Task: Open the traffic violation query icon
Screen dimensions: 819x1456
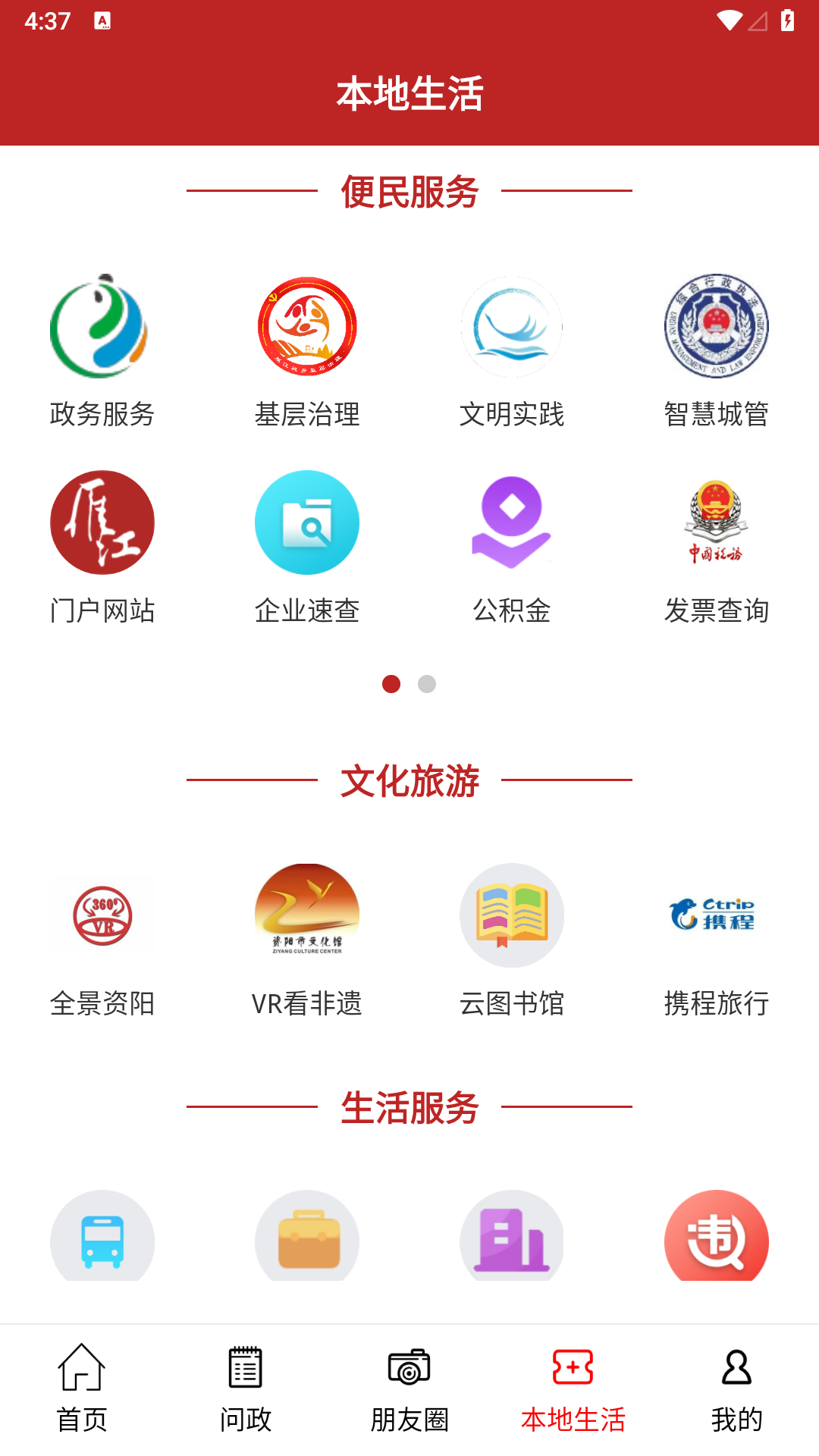Action: (716, 1240)
